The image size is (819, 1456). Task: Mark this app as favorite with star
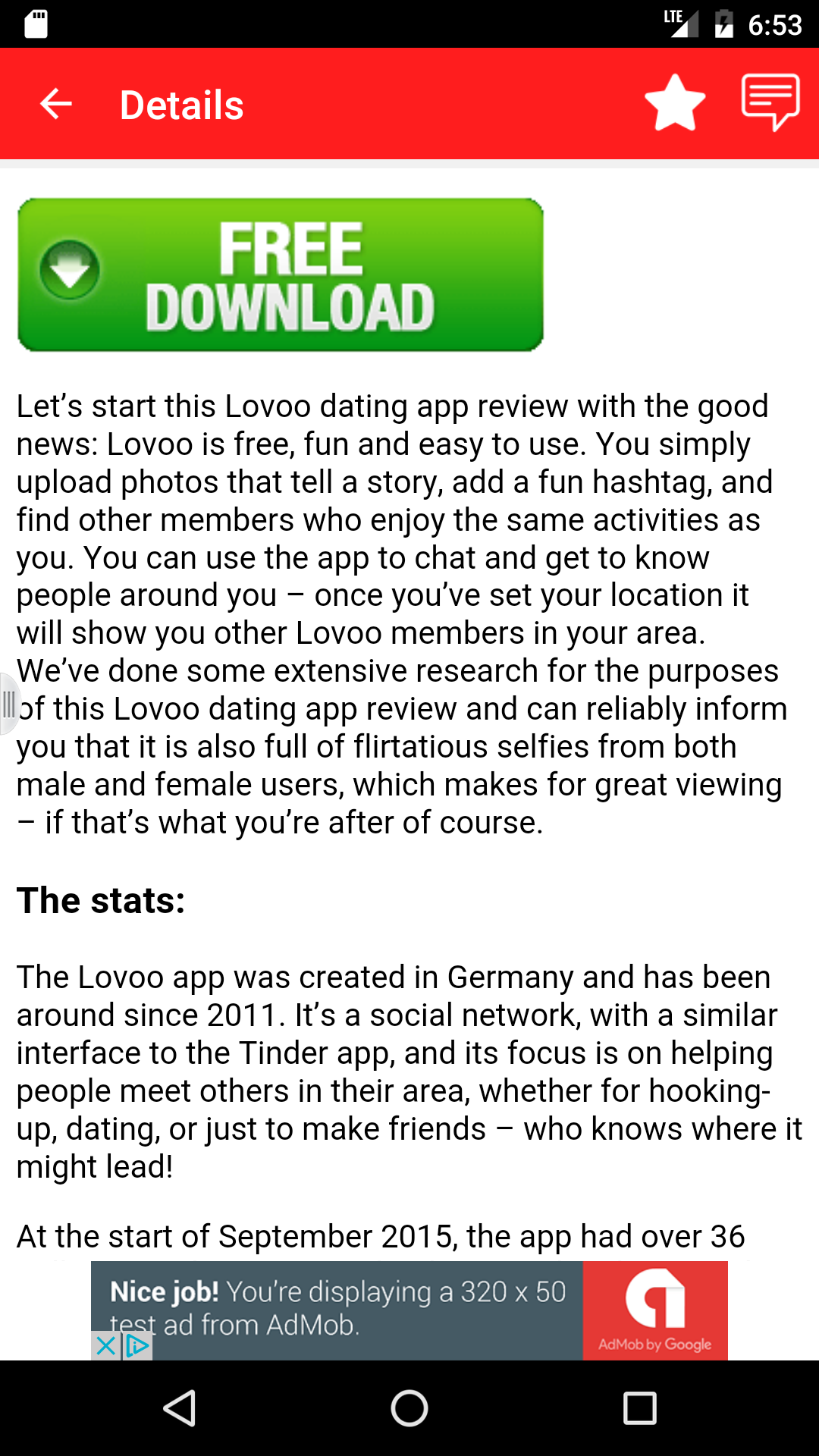point(674,103)
